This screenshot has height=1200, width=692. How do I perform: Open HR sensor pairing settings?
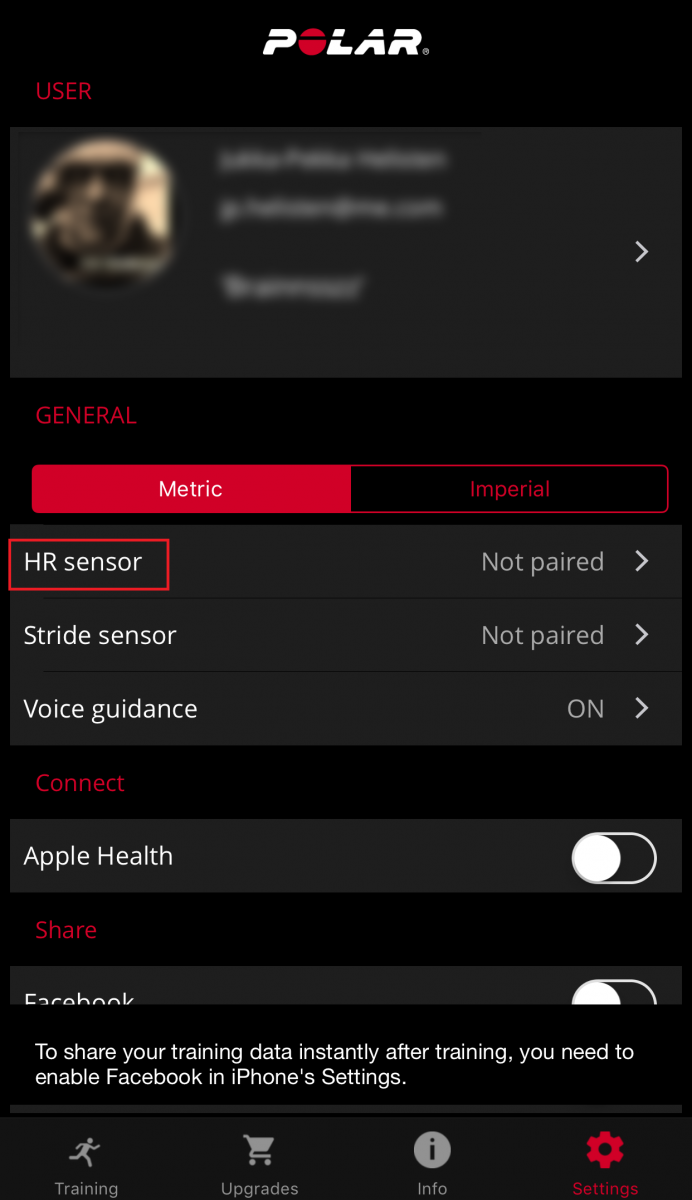pos(346,562)
